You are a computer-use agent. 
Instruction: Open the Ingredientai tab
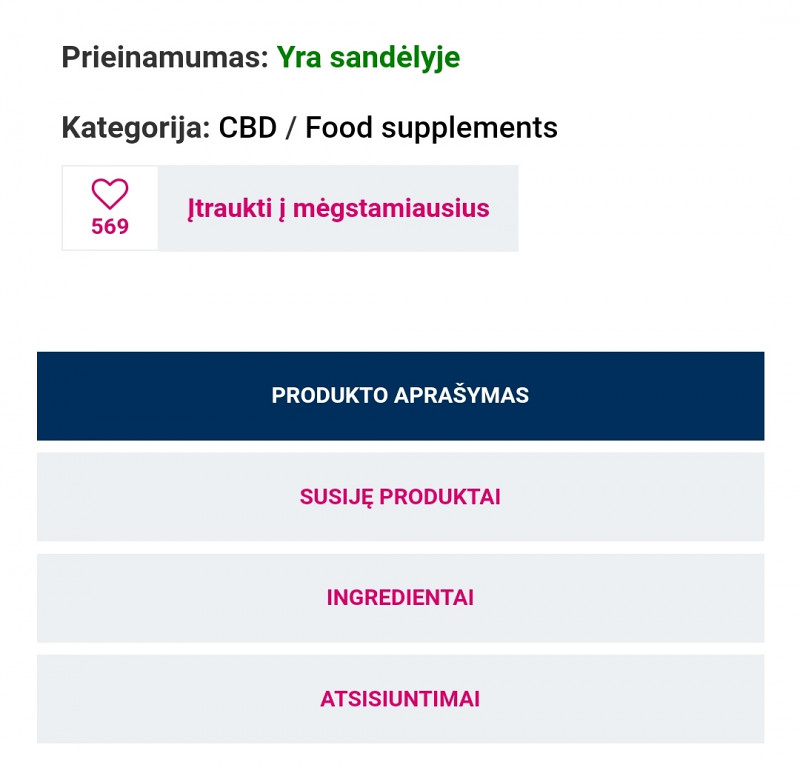pos(401,598)
